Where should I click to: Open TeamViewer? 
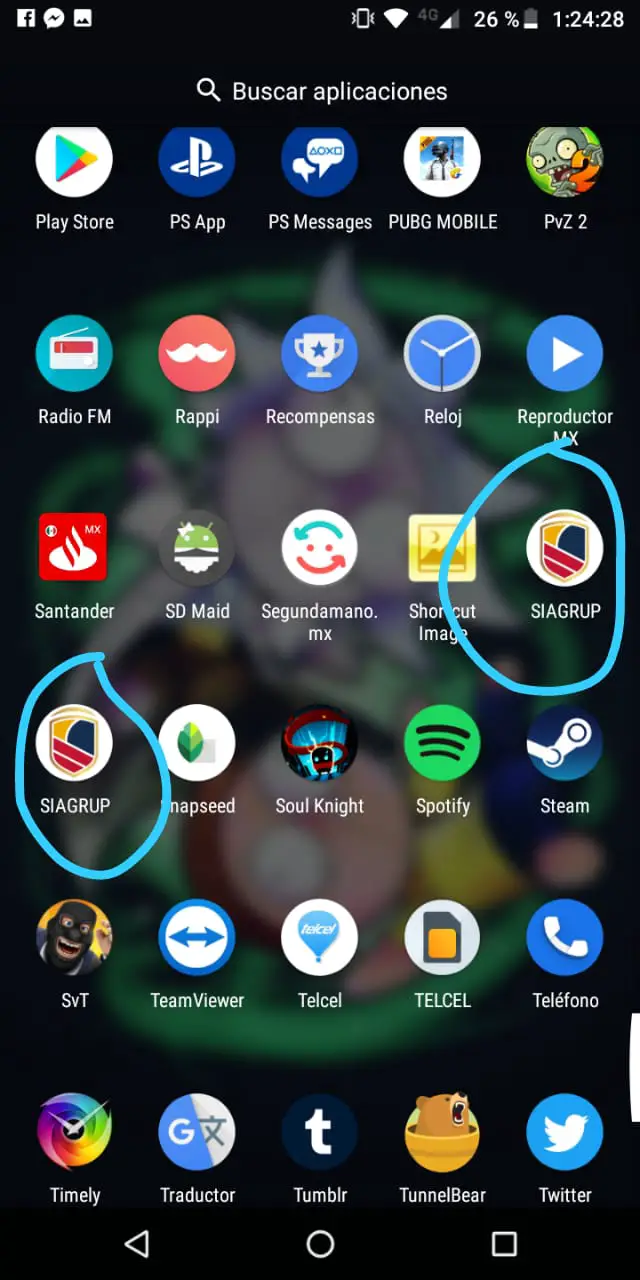[x=197, y=938]
